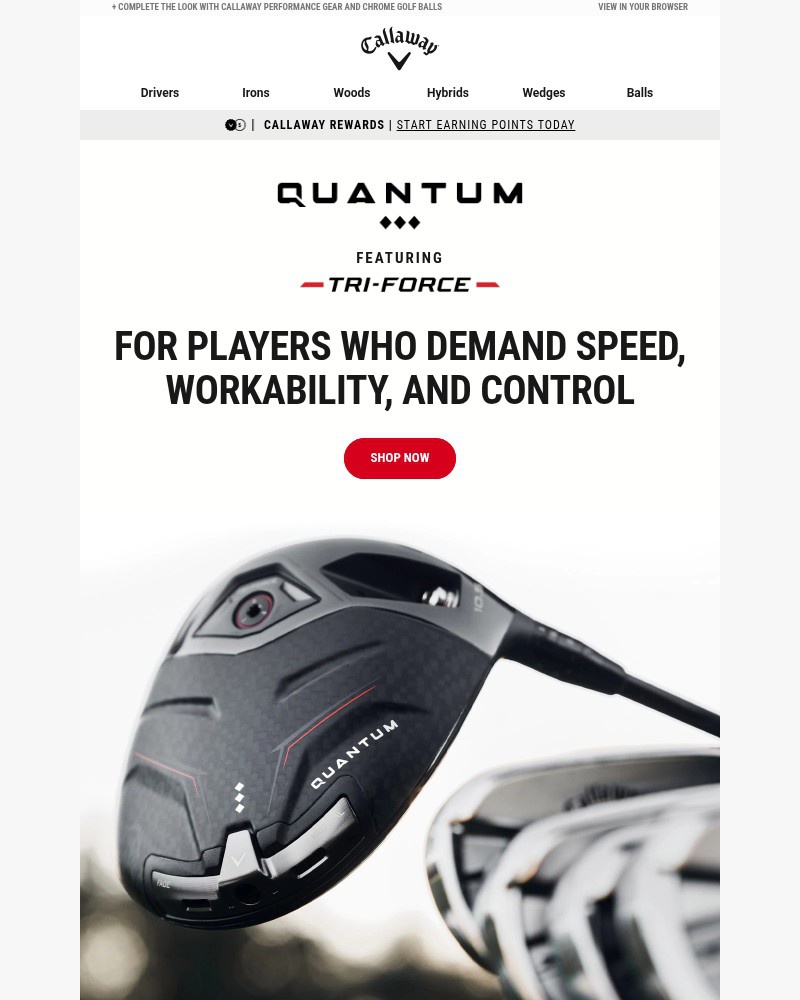Open VIEW IN YOUR BROWSER
Viewport: 800px width, 1000px height.
tap(643, 7)
